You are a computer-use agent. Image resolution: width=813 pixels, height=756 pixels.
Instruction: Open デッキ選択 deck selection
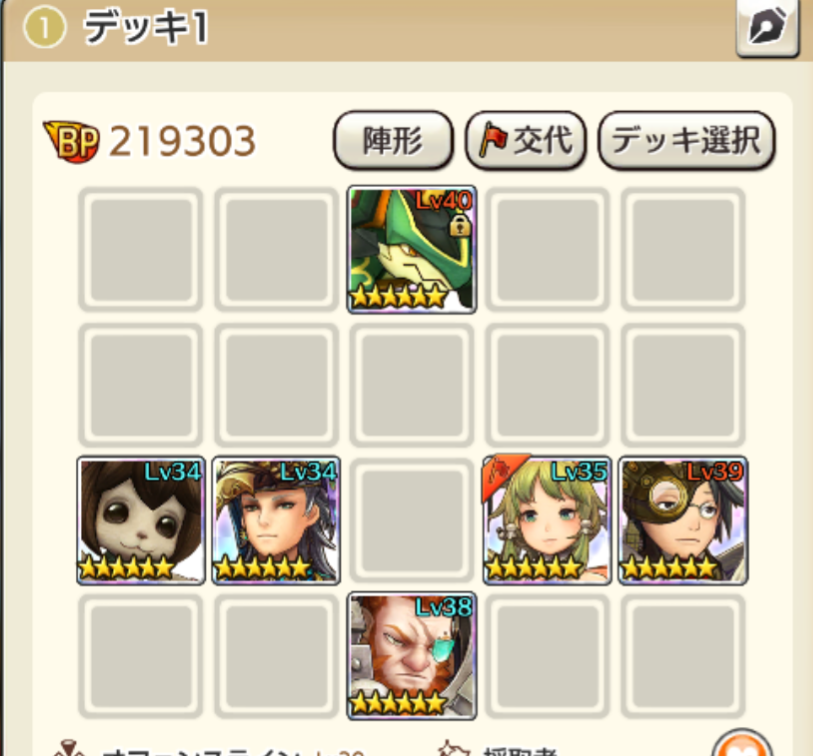pyautogui.click(x=686, y=141)
